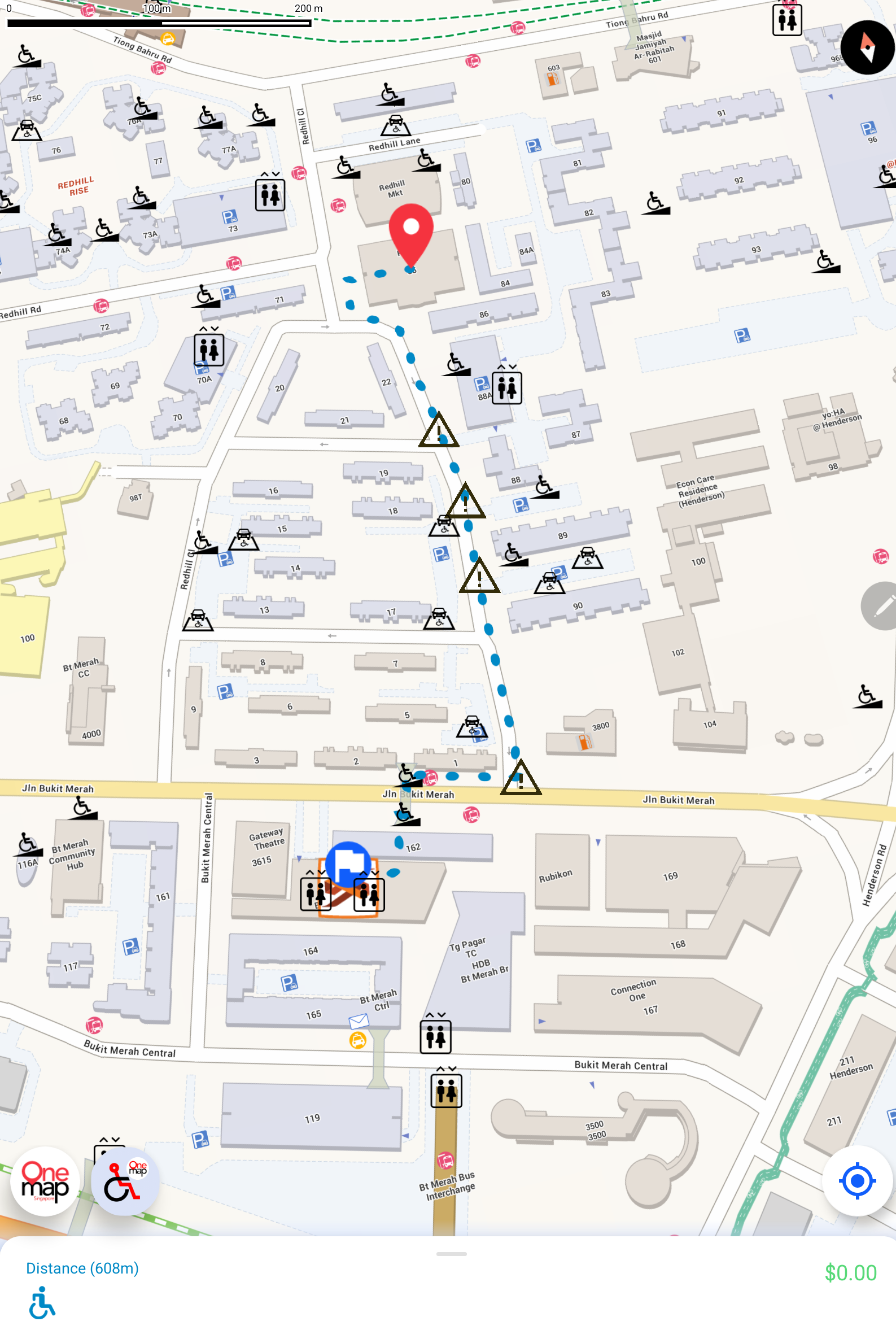Tap the lift icon near block 70A
Screen dimensions: 896x1330
pos(208,348)
